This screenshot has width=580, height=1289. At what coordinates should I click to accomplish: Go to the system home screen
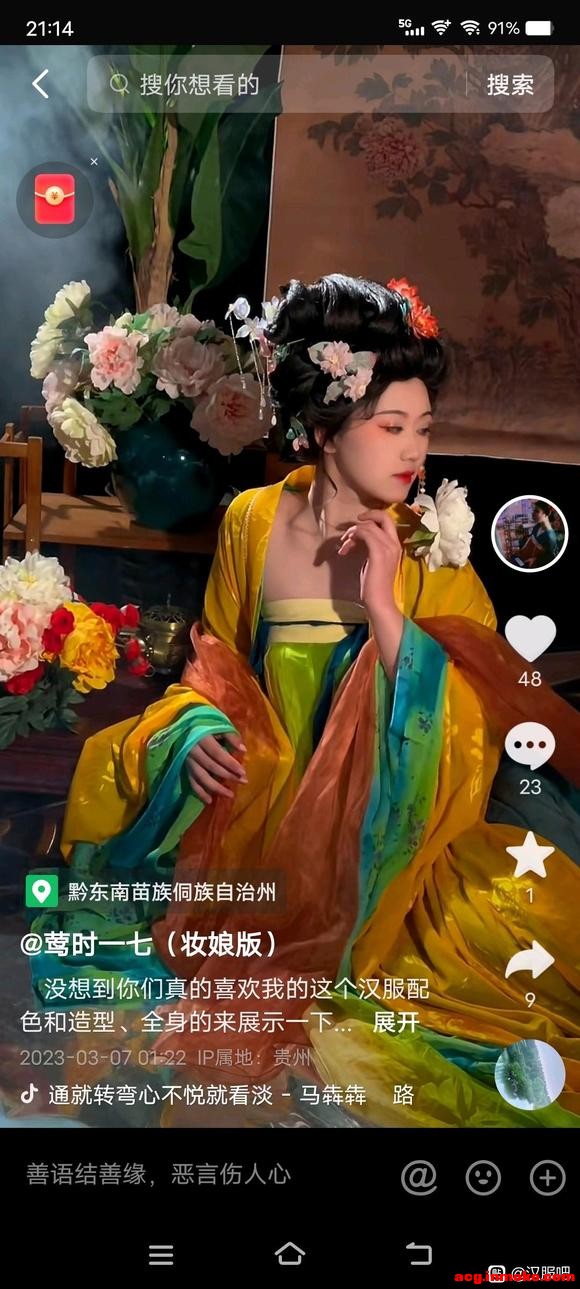pos(290,1254)
